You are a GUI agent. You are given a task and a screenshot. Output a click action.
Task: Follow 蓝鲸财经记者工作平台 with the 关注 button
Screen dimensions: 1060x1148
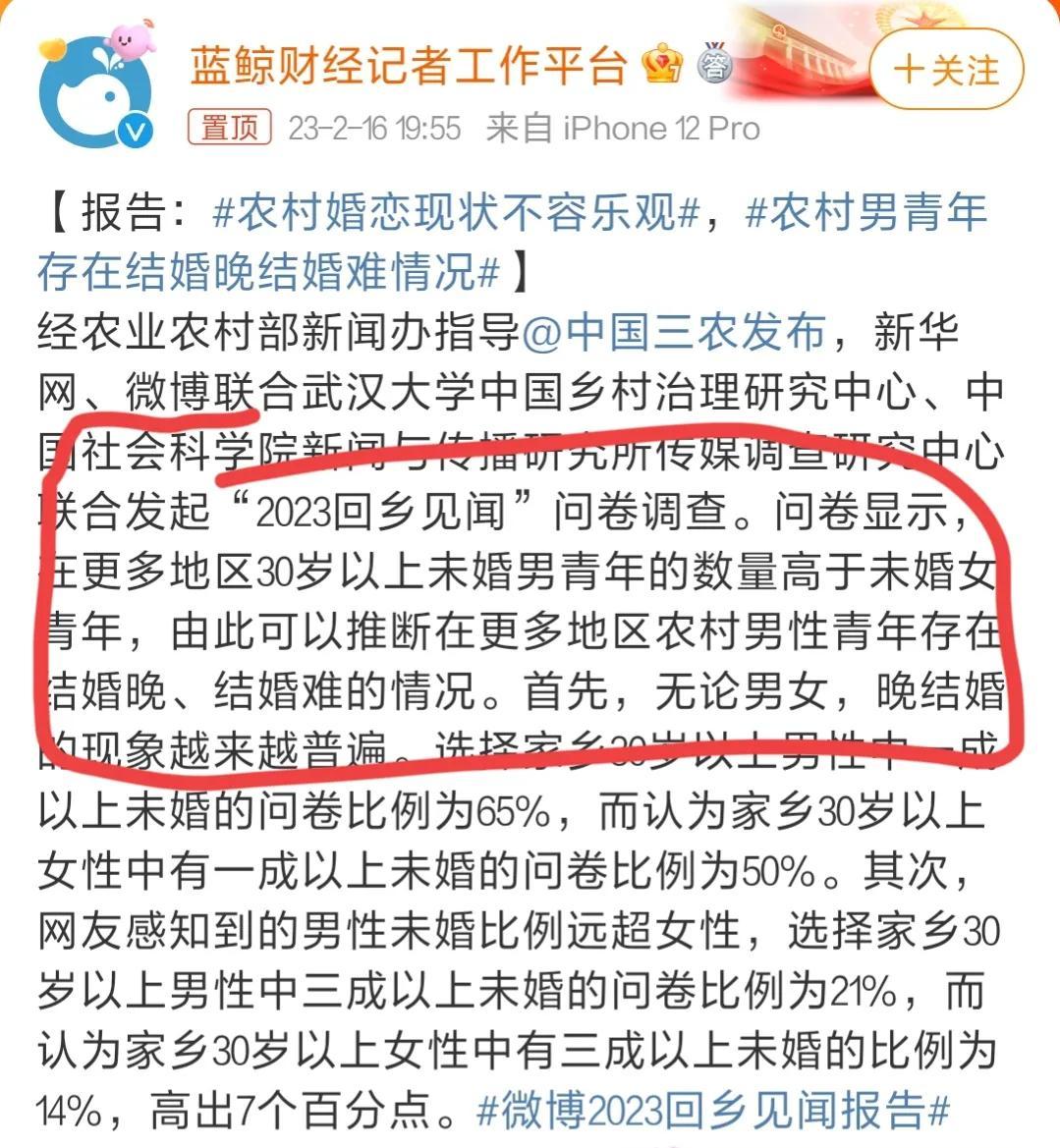[x=946, y=70]
